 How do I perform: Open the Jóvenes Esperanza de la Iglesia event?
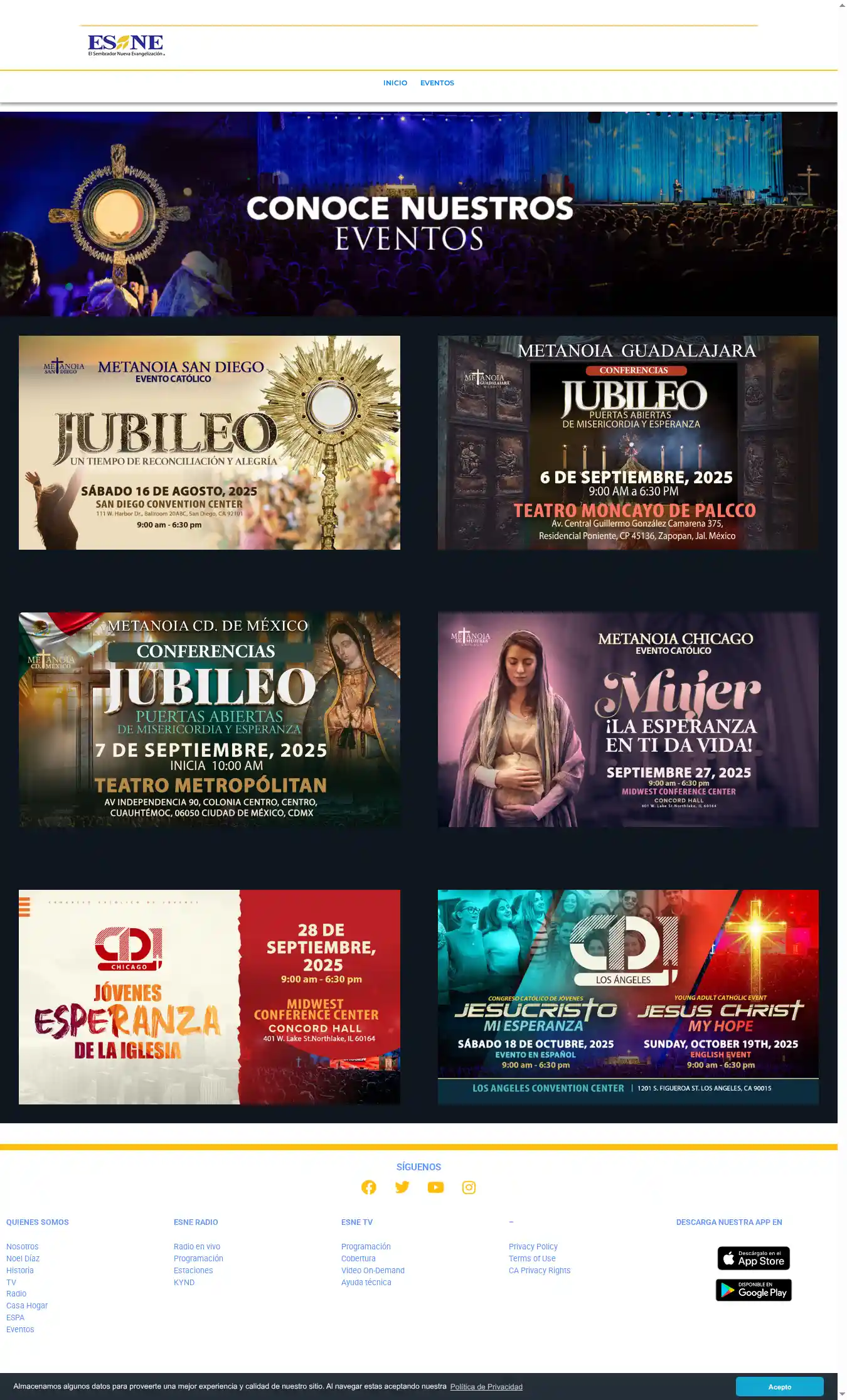(209, 997)
